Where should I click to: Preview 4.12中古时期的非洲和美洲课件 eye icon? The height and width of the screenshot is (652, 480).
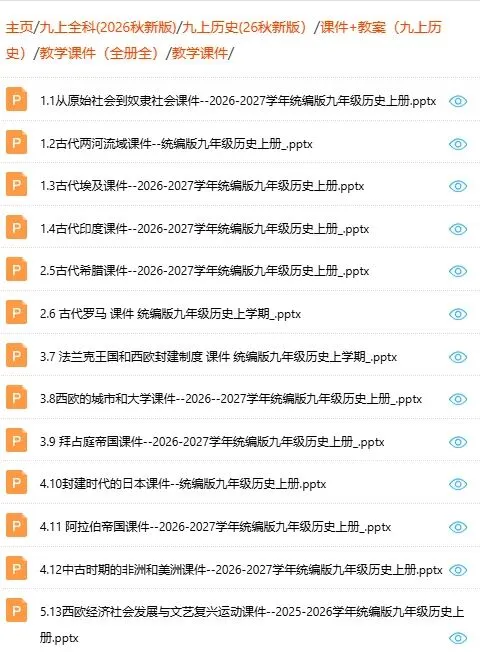(458, 570)
